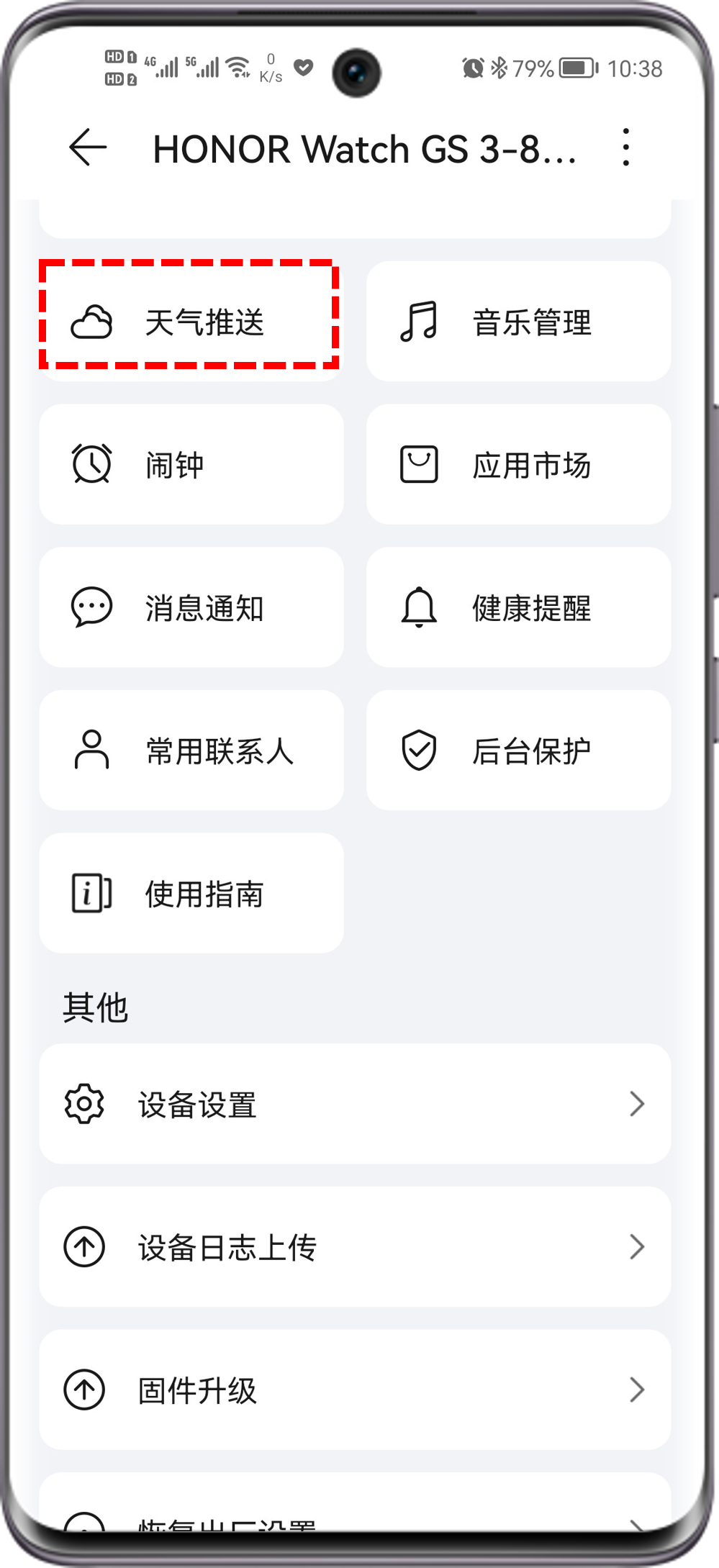The image size is (719, 1568).
Task: Open 设备设置 device settings row
Action: coord(355,1104)
